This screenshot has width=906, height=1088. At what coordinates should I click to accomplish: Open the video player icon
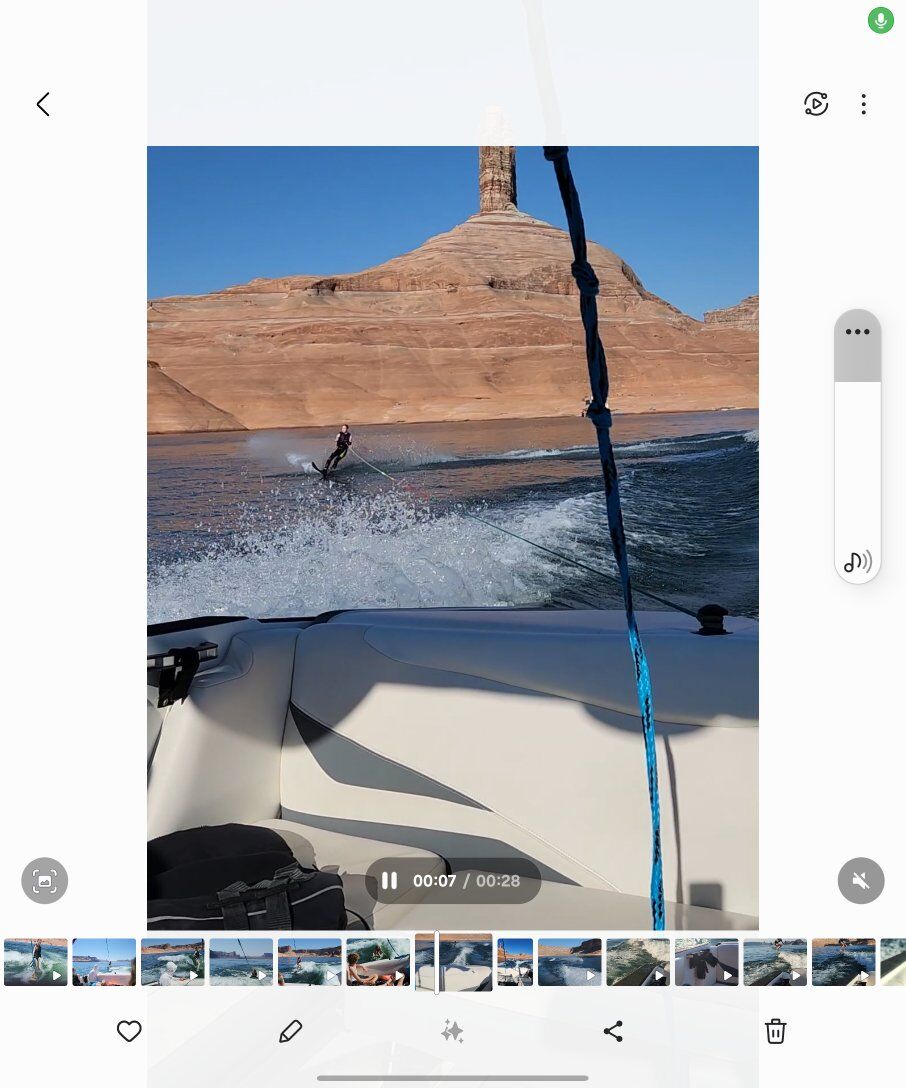click(816, 104)
